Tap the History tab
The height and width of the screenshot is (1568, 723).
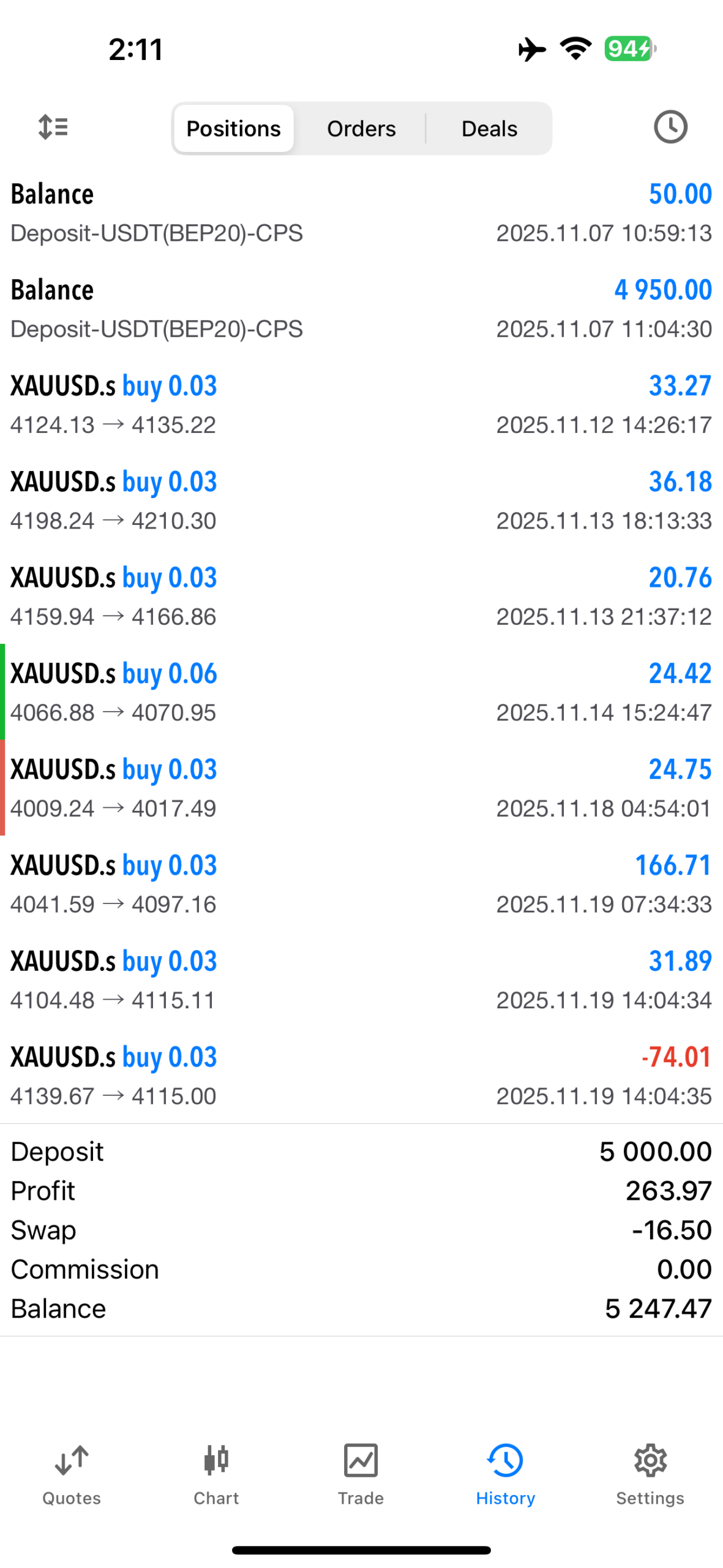click(x=505, y=1474)
